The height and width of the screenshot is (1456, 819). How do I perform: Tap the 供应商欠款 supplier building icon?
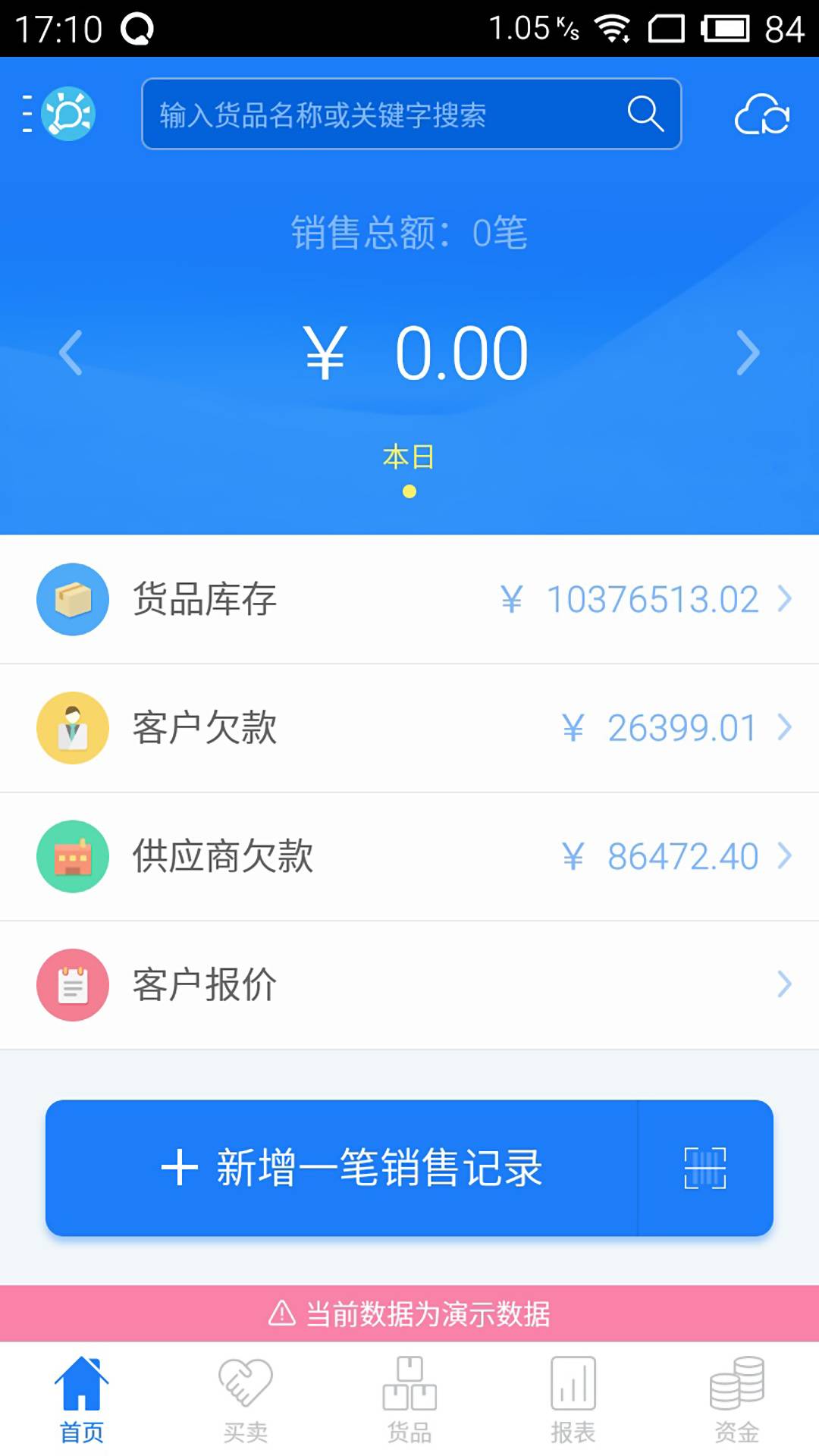[x=72, y=855]
